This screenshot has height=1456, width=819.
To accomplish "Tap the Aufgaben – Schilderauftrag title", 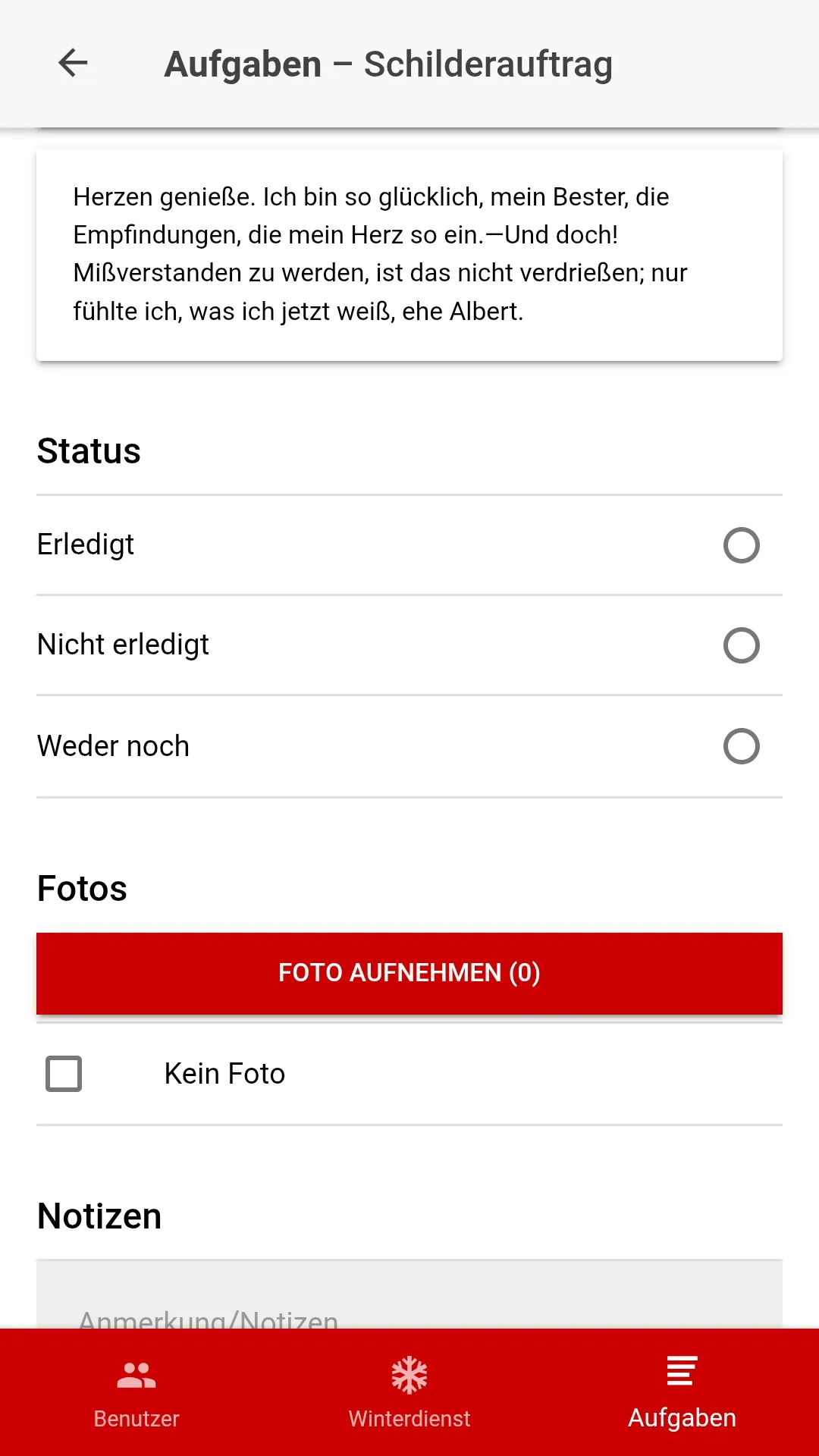I will click(x=389, y=64).
